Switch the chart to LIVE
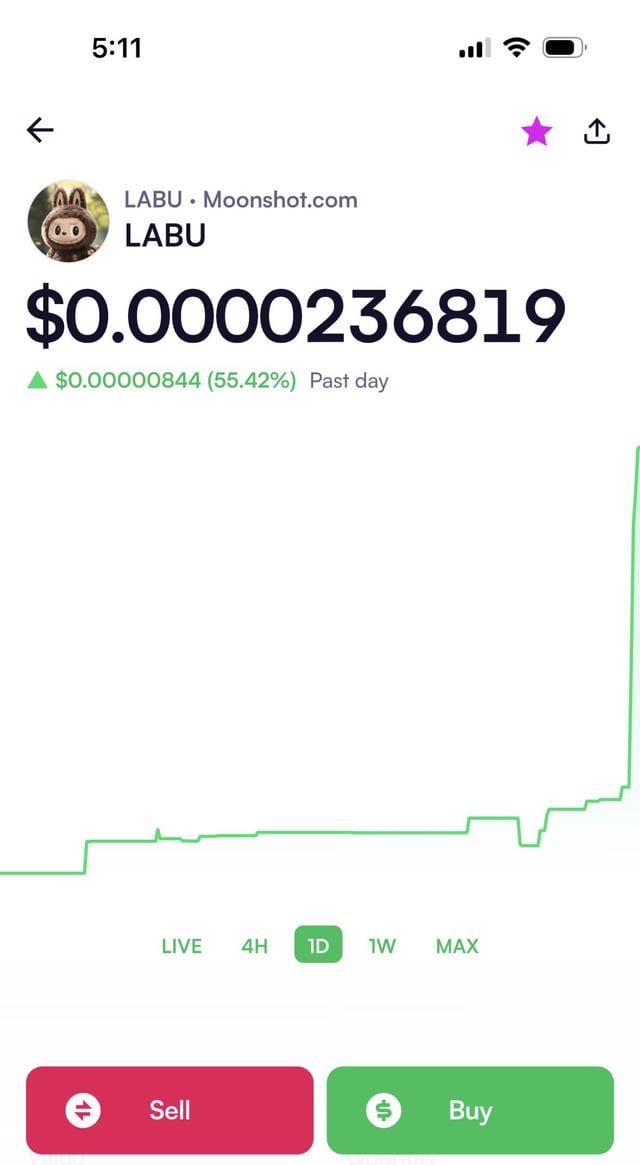Image resolution: width=640 pixels, height=1165 pixels. 181,946
